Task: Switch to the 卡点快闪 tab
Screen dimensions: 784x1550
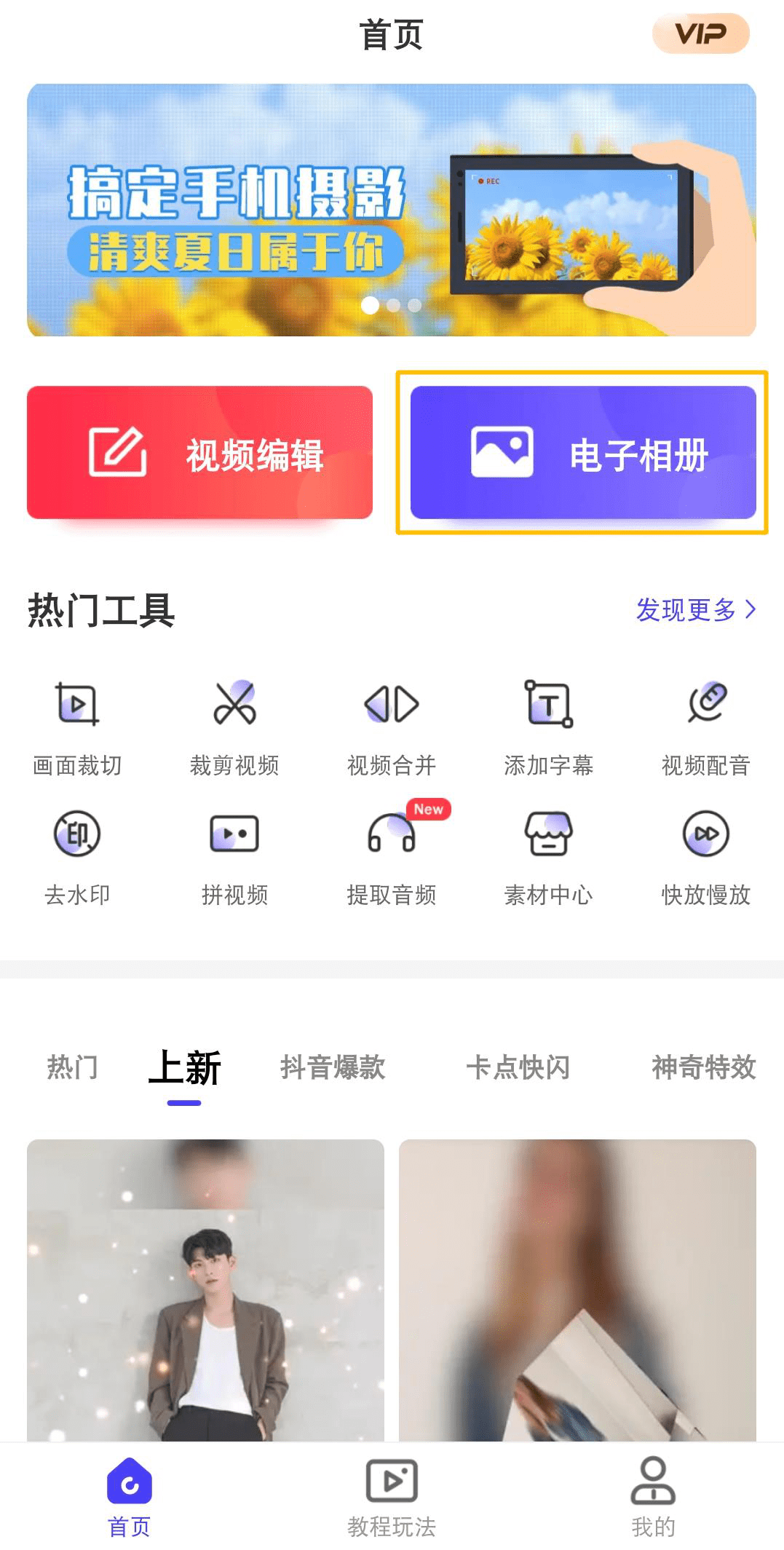Action: (519, 1068)
